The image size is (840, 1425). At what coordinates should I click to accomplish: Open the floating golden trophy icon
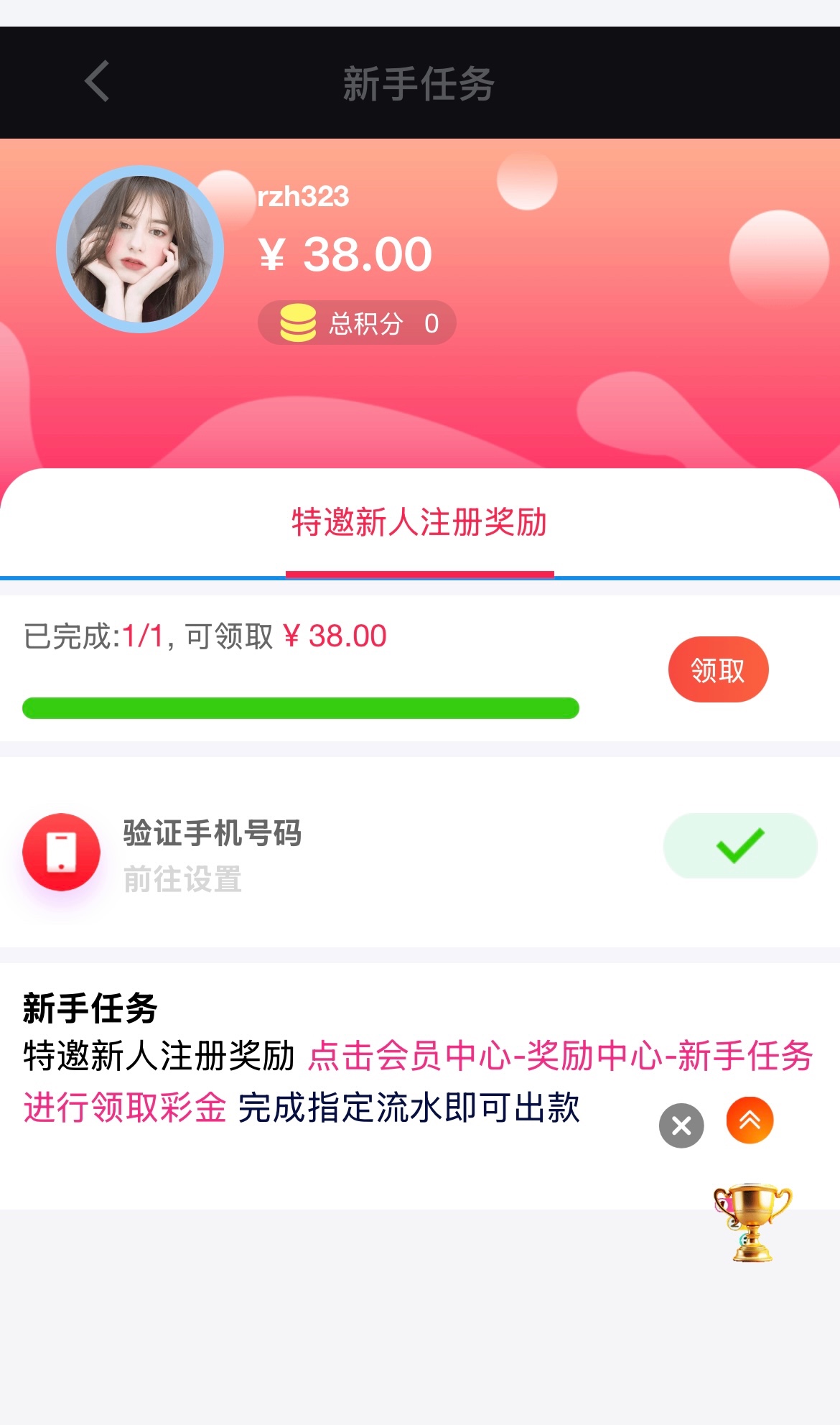751,1222
